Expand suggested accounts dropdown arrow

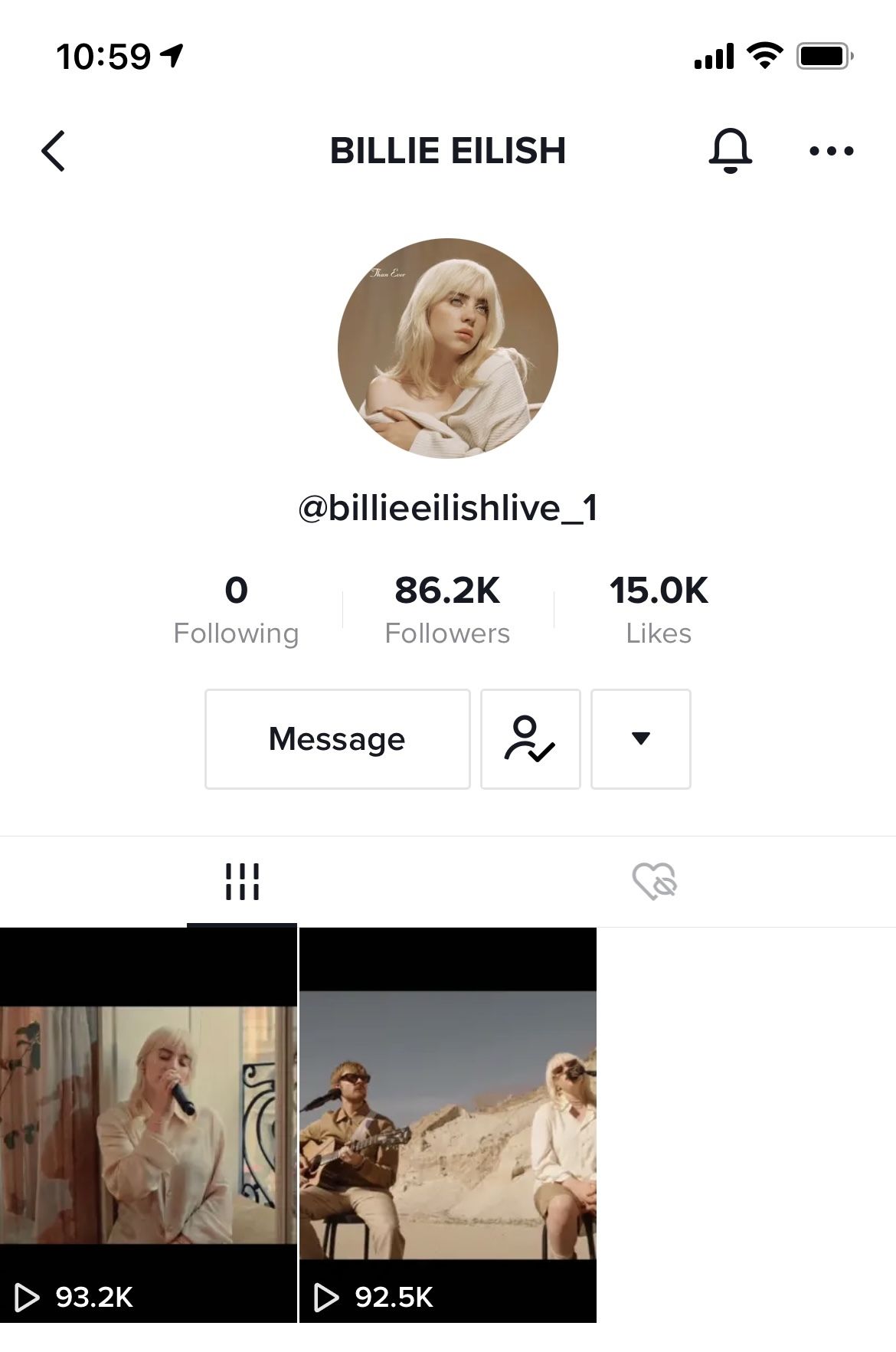pyautogui.click(x=641, y=739)
